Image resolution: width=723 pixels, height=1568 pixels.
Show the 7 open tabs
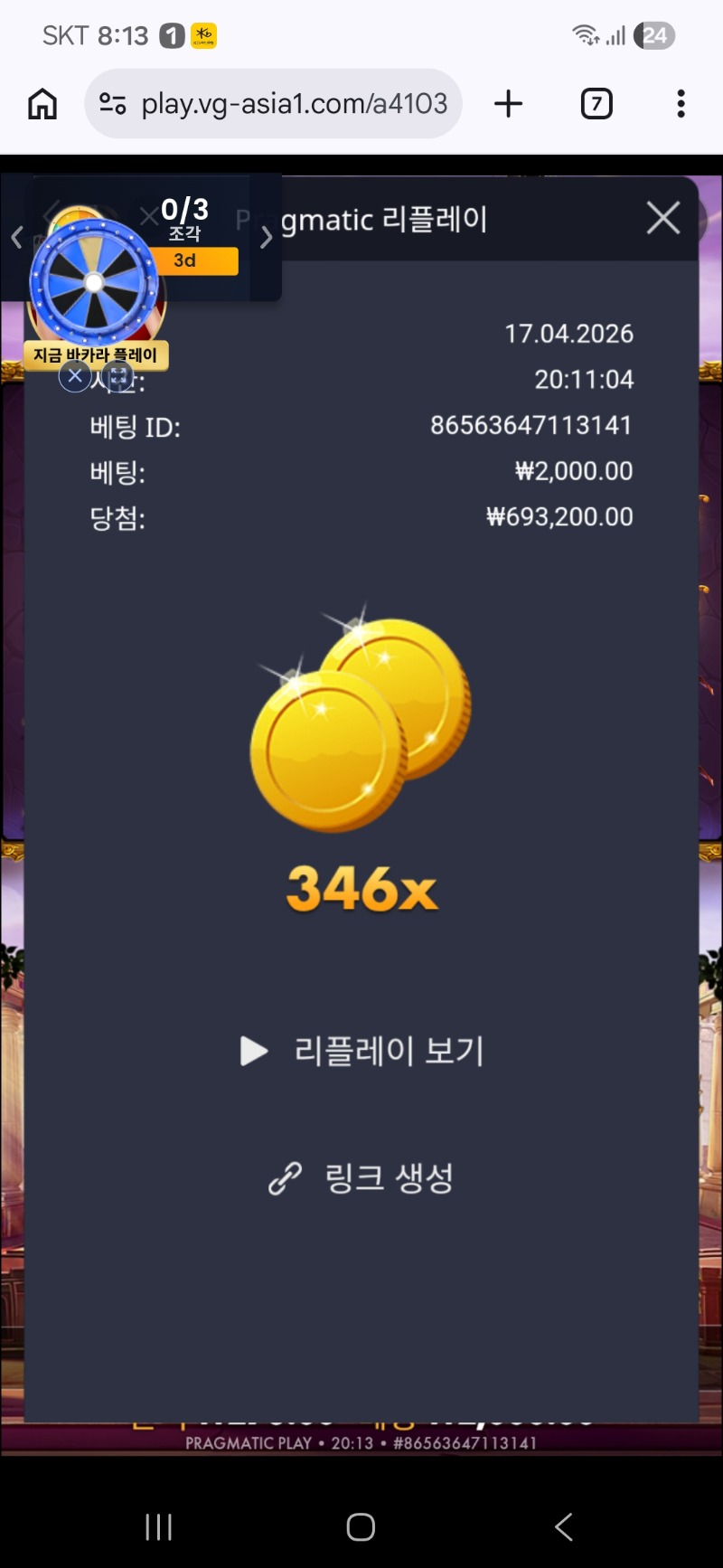[x=596, y=104]
